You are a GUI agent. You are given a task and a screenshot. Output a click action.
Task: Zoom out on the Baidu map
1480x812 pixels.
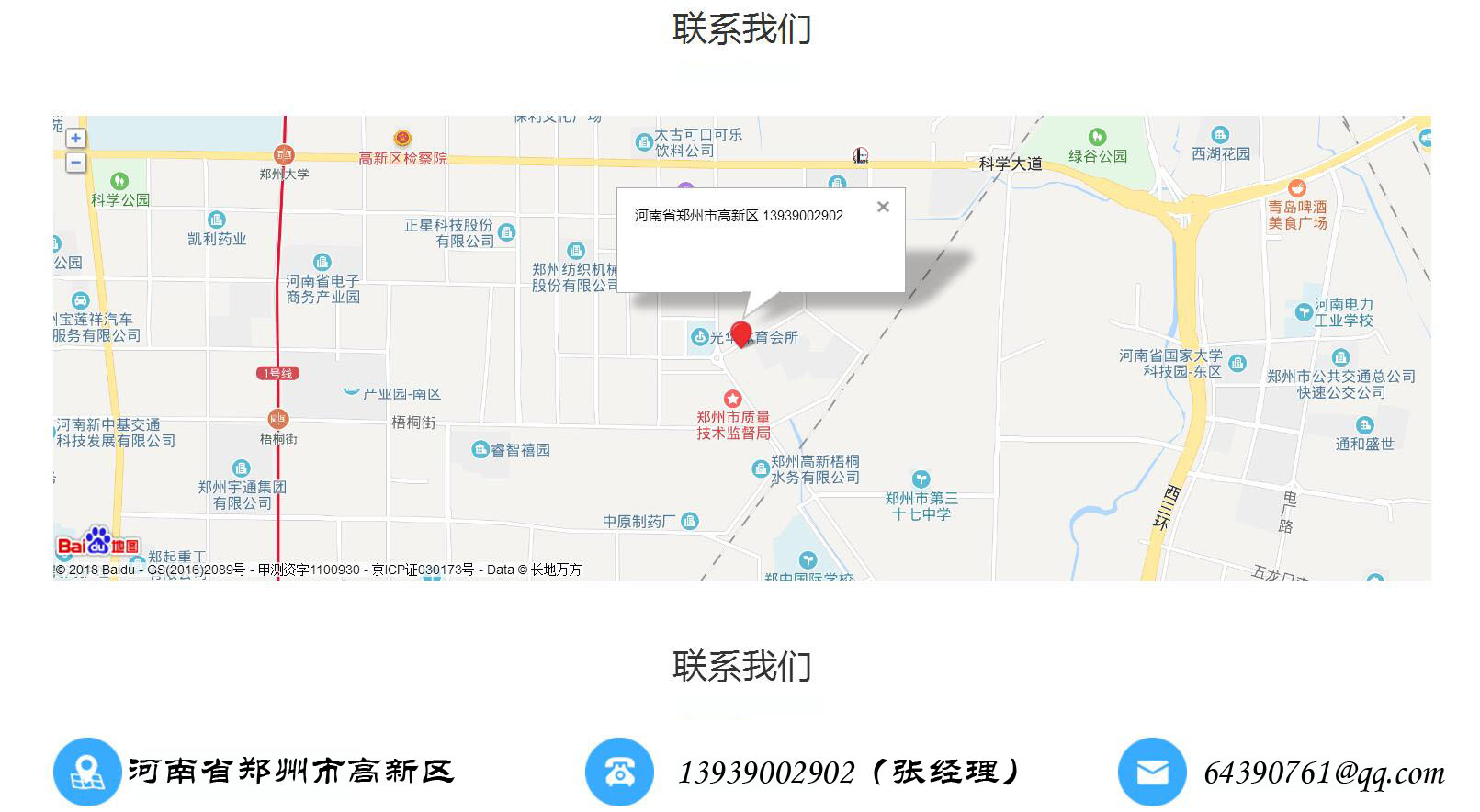pos(75,163)
